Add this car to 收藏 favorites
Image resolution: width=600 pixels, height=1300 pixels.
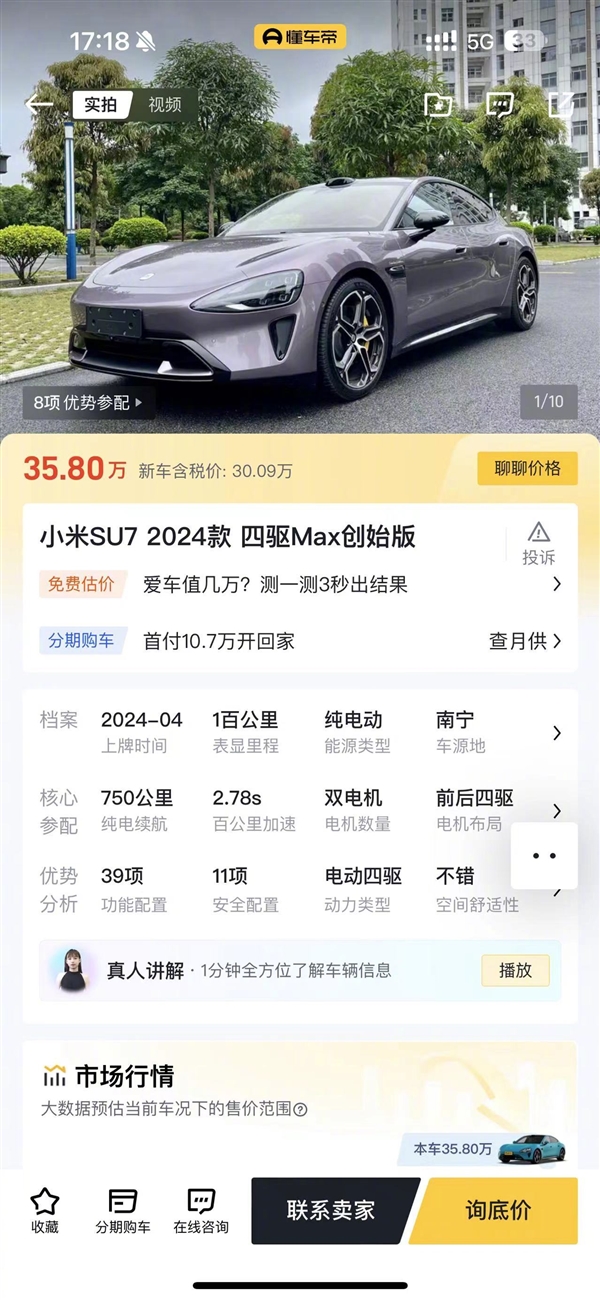pyautogui.click(x=45, y=1211)
